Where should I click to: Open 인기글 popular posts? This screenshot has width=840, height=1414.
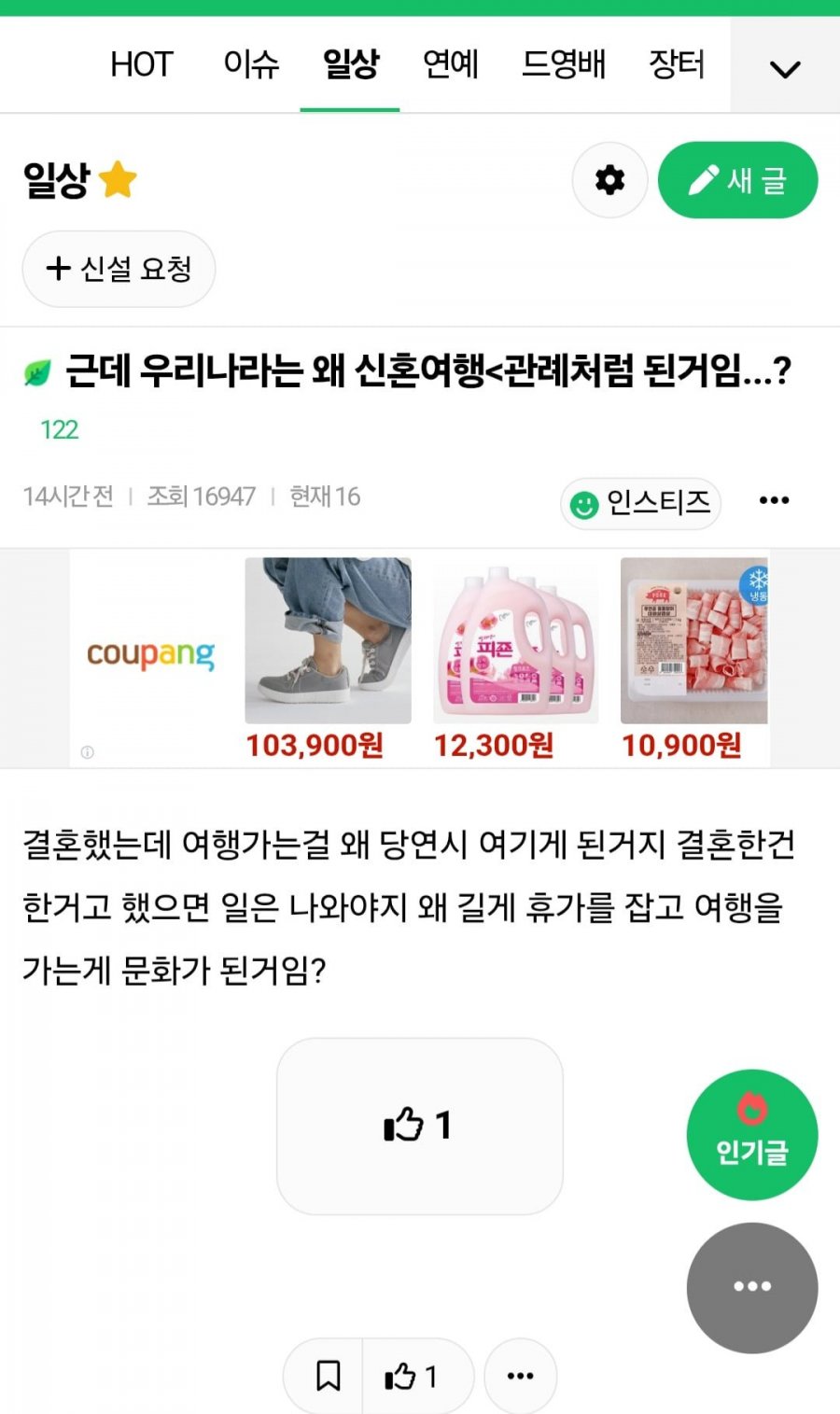pyautogui.click(x=751, y=1134)
